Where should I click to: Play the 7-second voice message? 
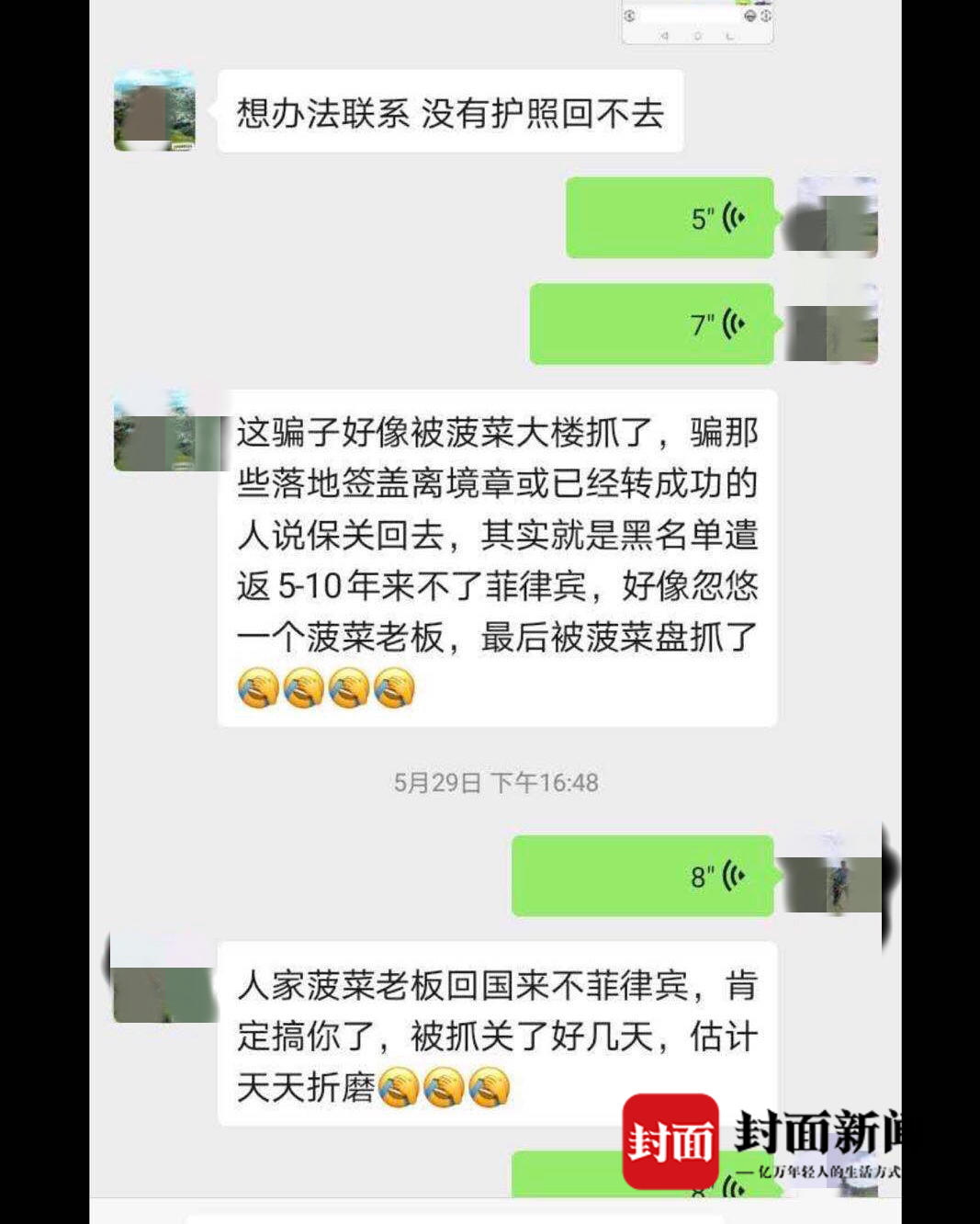pyautogui.click(x=652, y=324)
